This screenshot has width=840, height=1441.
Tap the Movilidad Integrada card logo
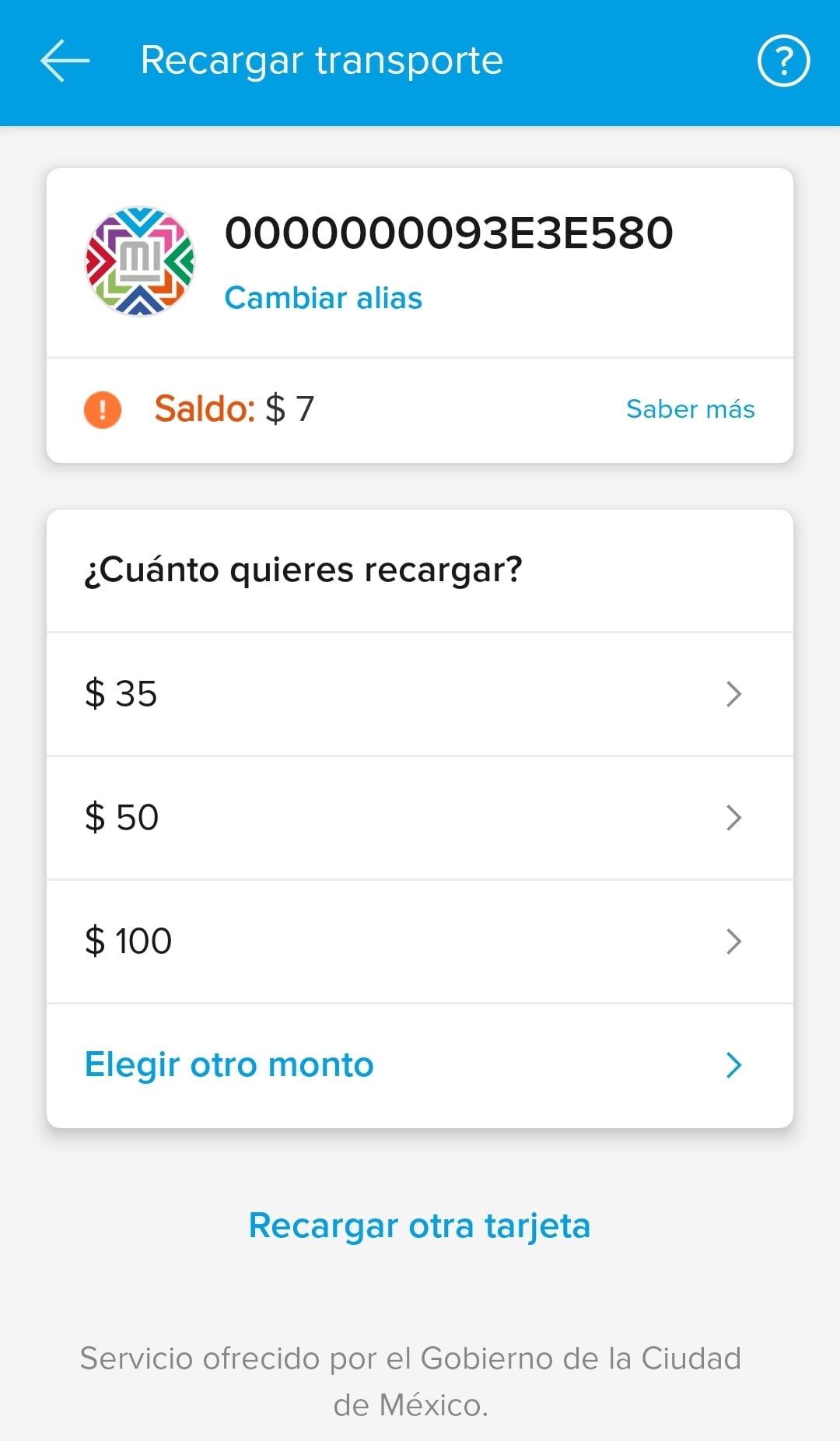point(138,260)
